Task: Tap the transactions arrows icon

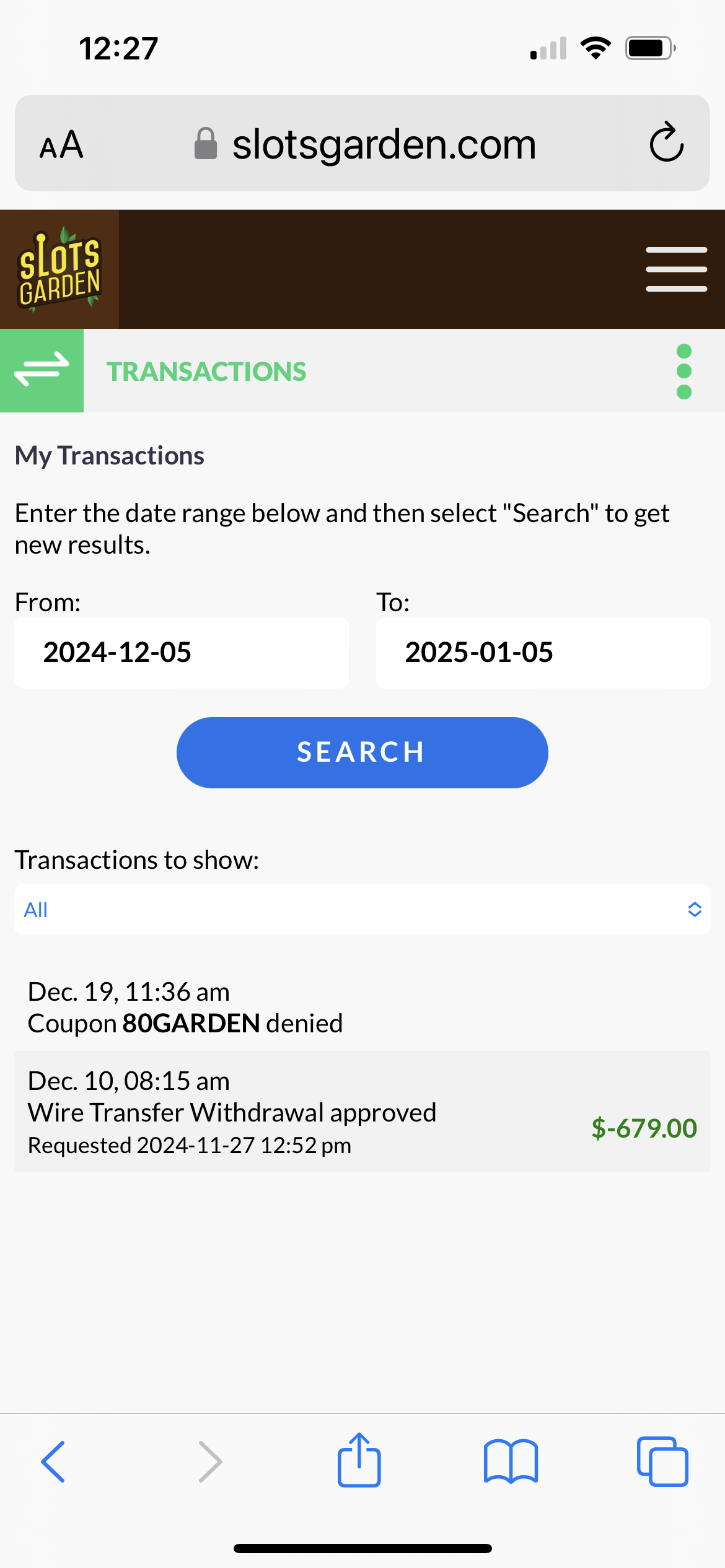Action: click(42, 370)
